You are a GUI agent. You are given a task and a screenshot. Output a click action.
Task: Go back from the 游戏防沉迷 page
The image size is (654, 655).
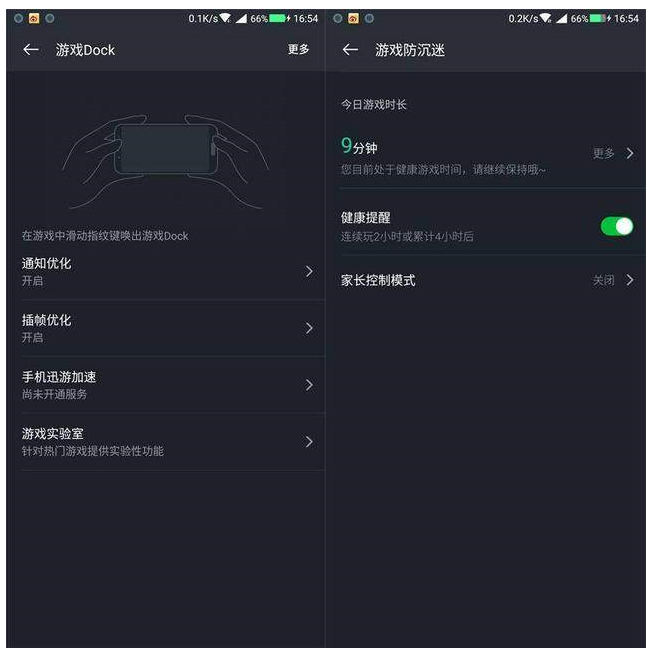[350, 49]
